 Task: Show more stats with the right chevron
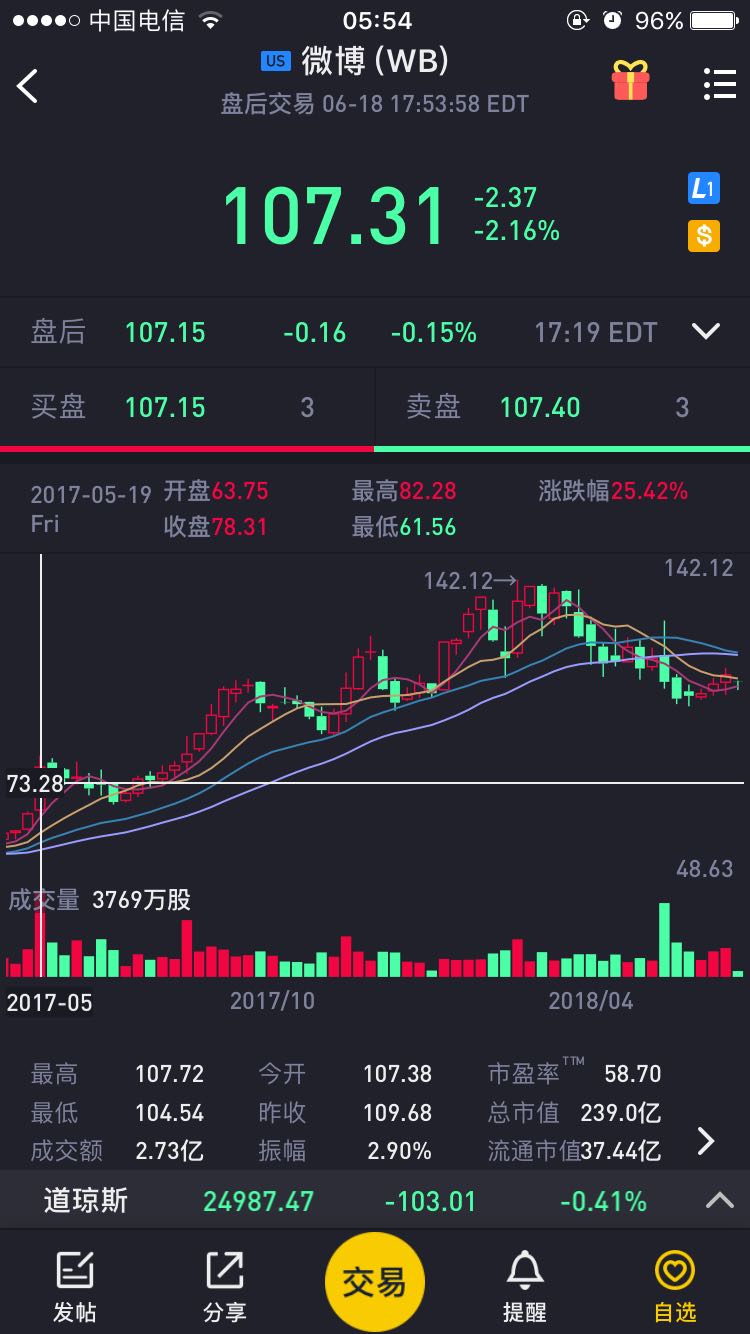pyautogui.click(x=706, y=1141)
